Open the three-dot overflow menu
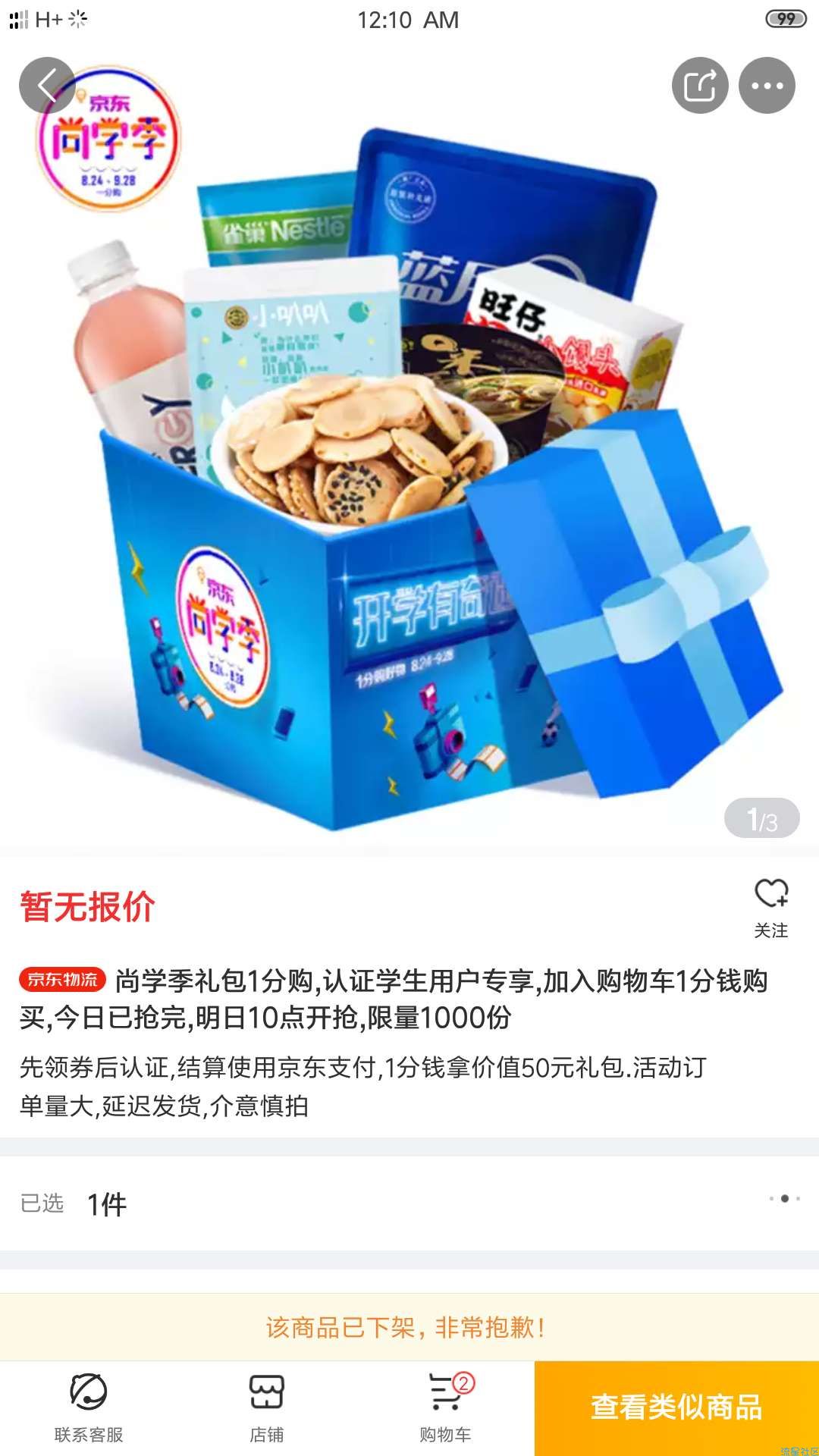 (767, 85)
